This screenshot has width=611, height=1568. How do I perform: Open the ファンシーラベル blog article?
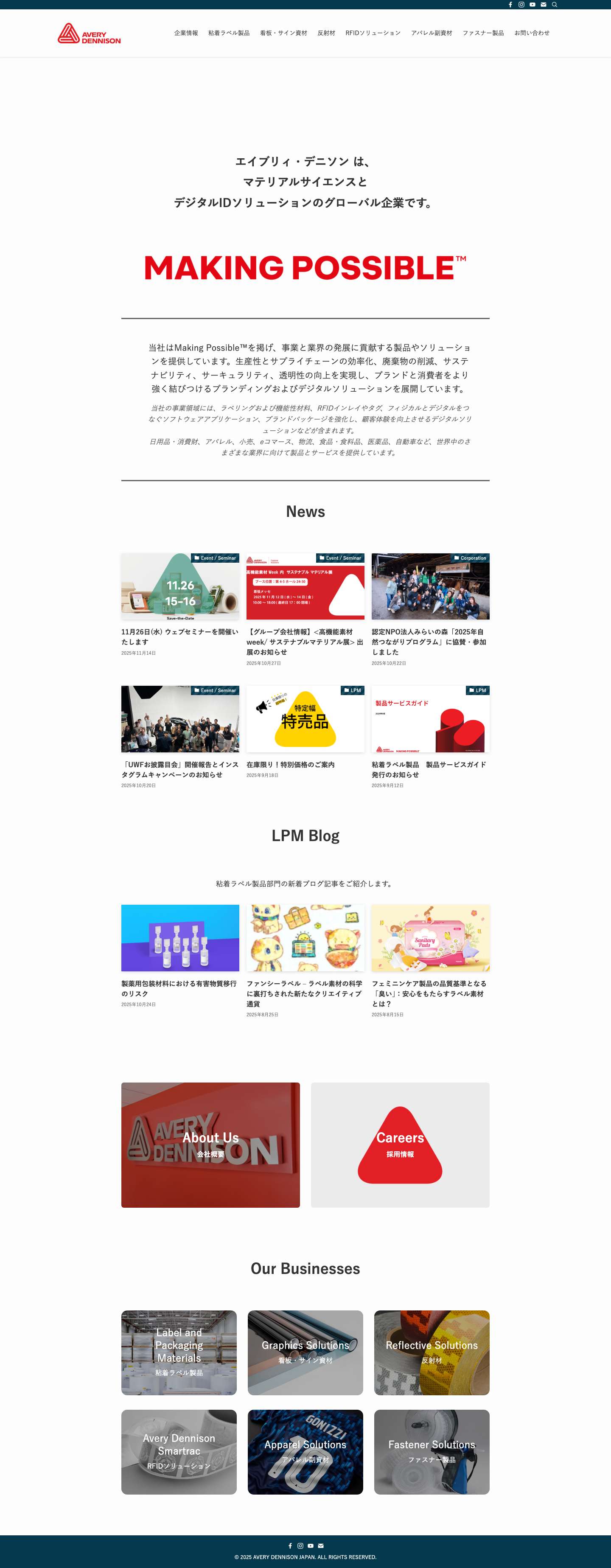coord(305,993)
